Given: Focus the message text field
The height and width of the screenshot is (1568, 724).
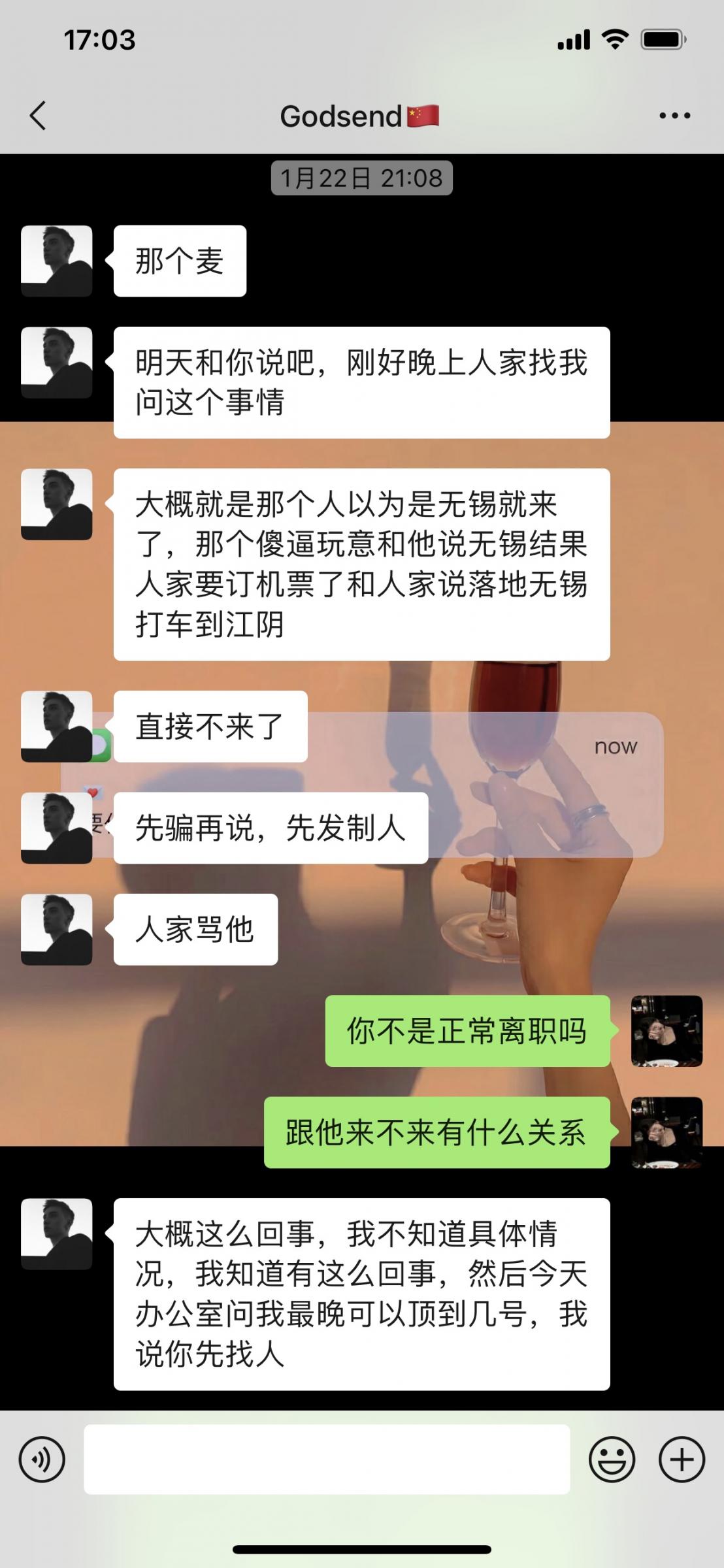Looking at the screenshot, I should tap(327, 1459).
